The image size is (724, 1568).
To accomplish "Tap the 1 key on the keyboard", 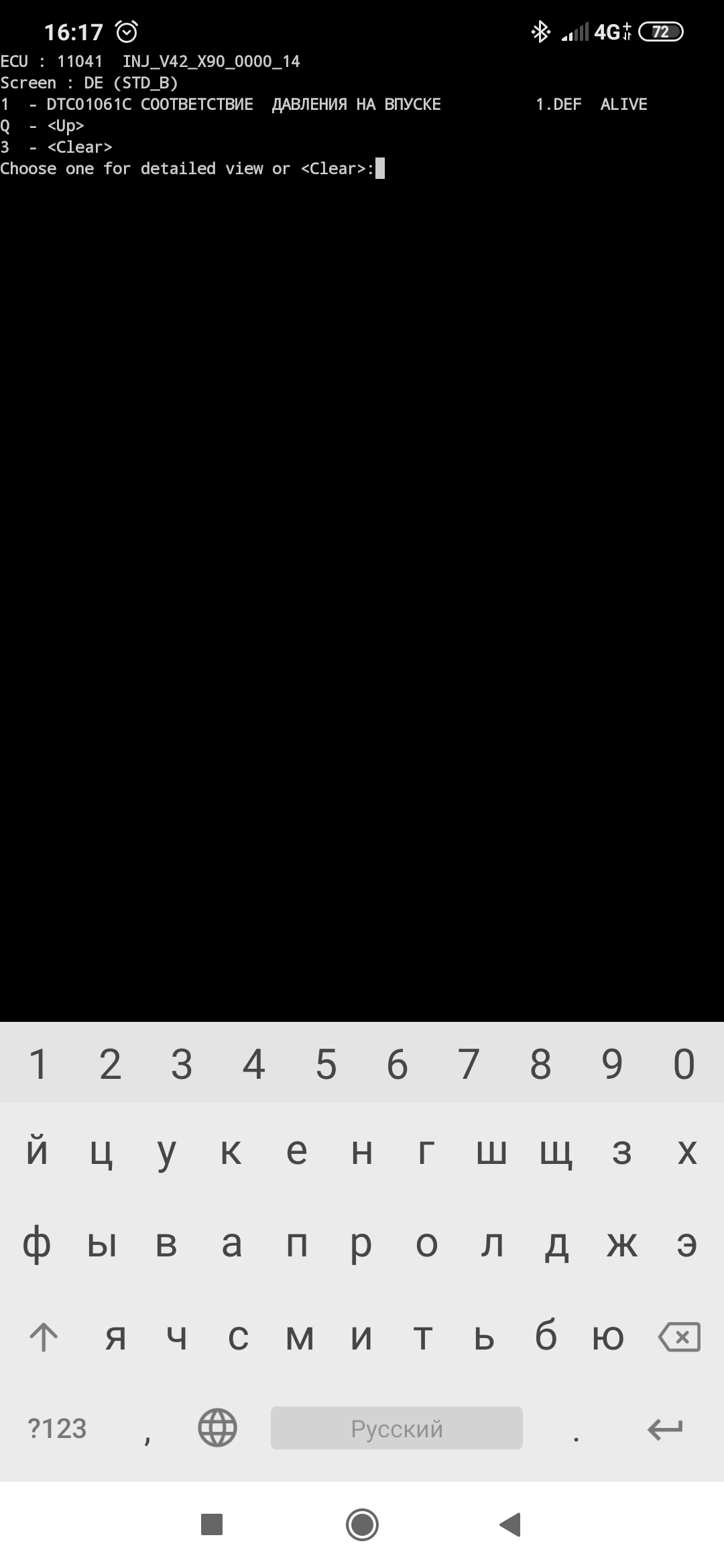I will tap(38, 1064).
